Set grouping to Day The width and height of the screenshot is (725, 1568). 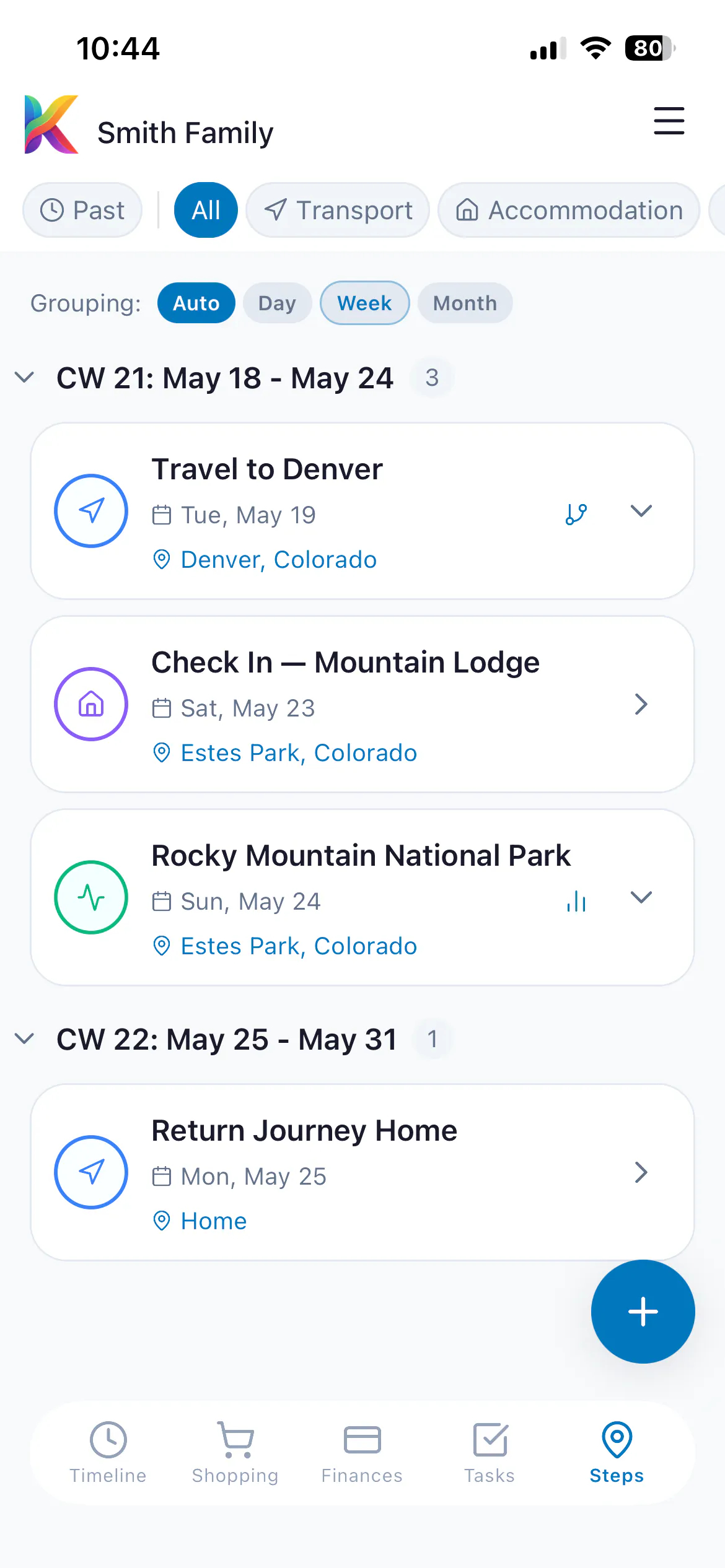(x=277, y=303)
